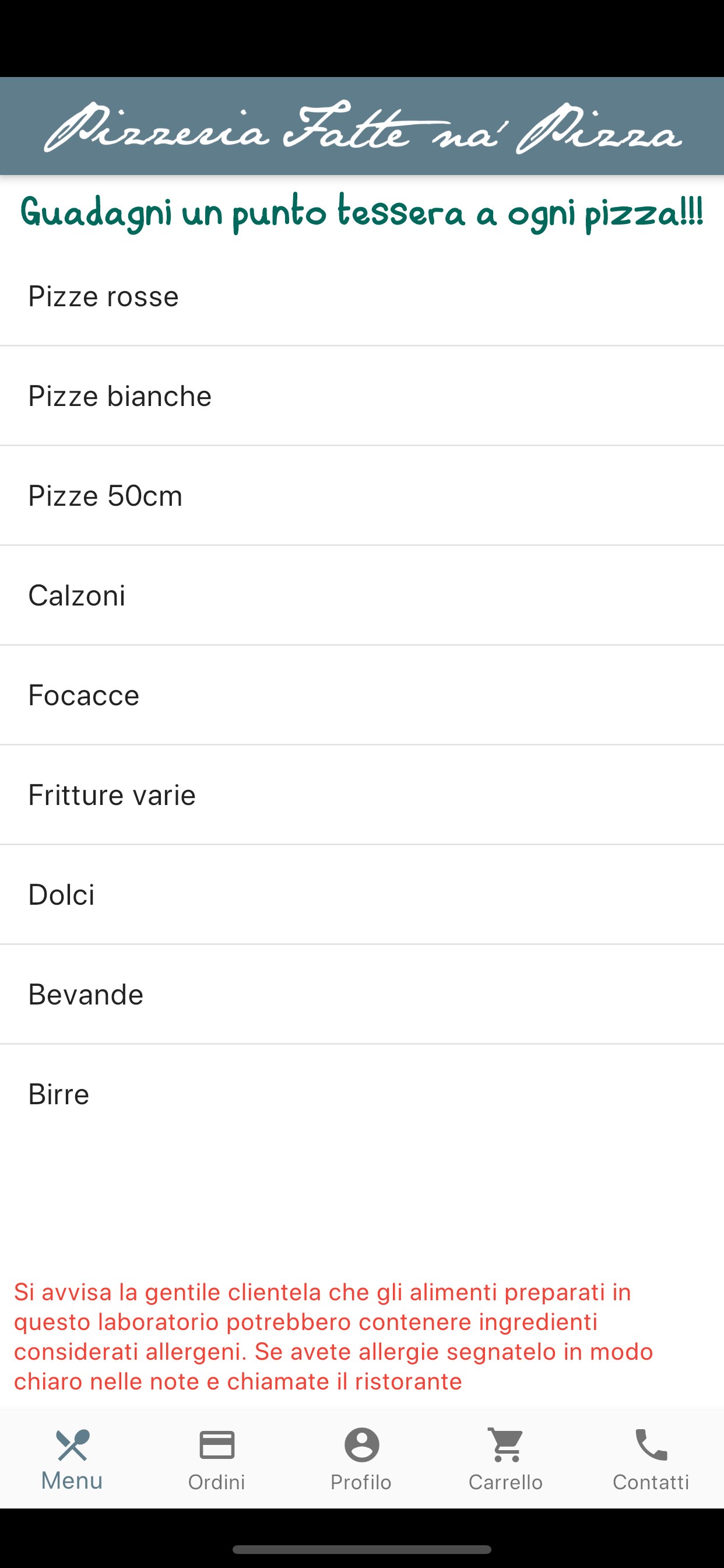Image resolution: width=724 pixels, height=1568 pixels.
Task: Open the Menu tab via crossed utensils icon
Action: point(71,1444)
